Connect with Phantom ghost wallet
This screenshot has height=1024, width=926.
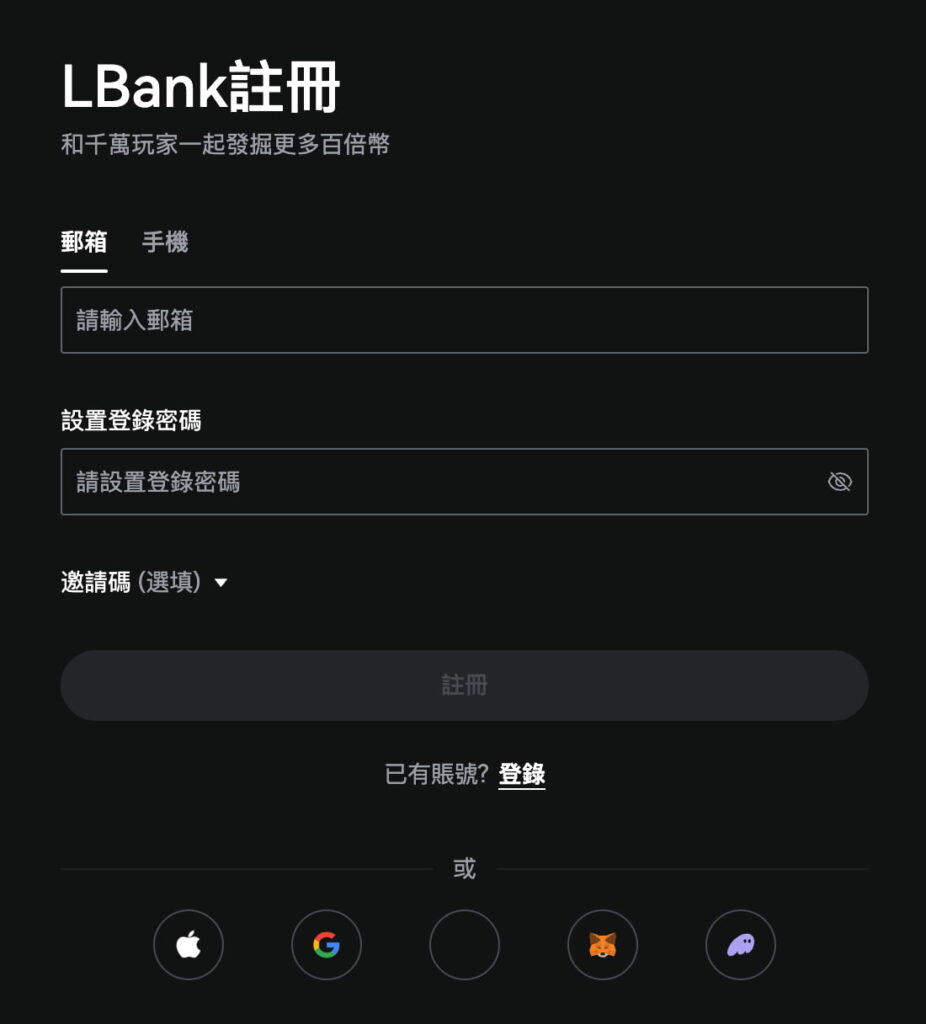(740, 944)
